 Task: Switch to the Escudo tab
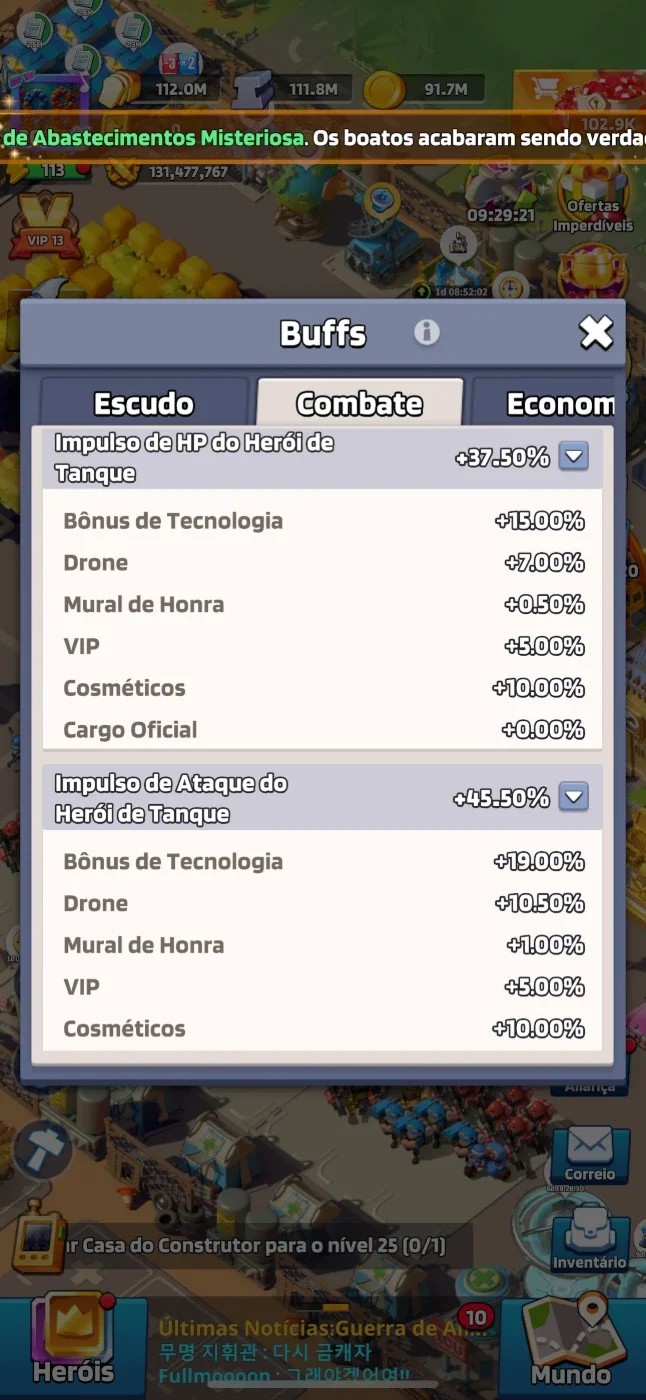[x=144, y=402]
